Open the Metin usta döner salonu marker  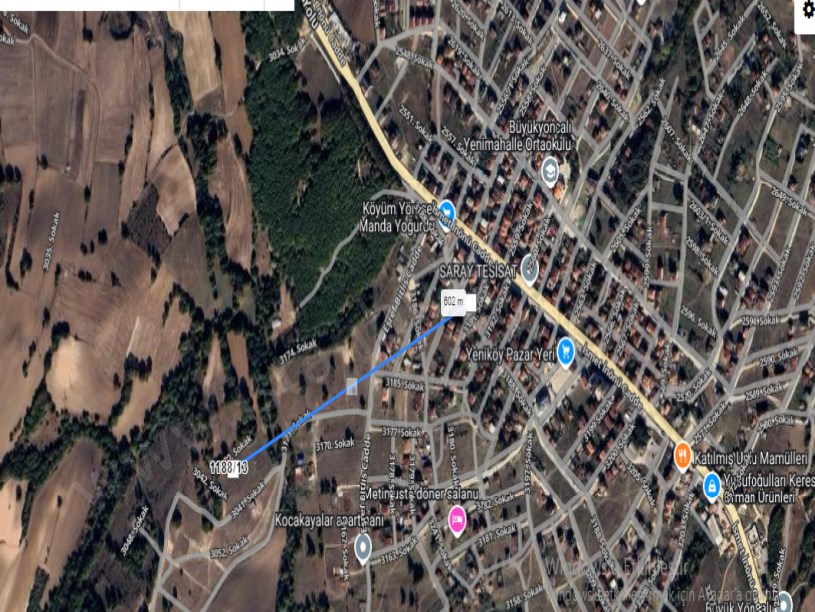[457, 516]
